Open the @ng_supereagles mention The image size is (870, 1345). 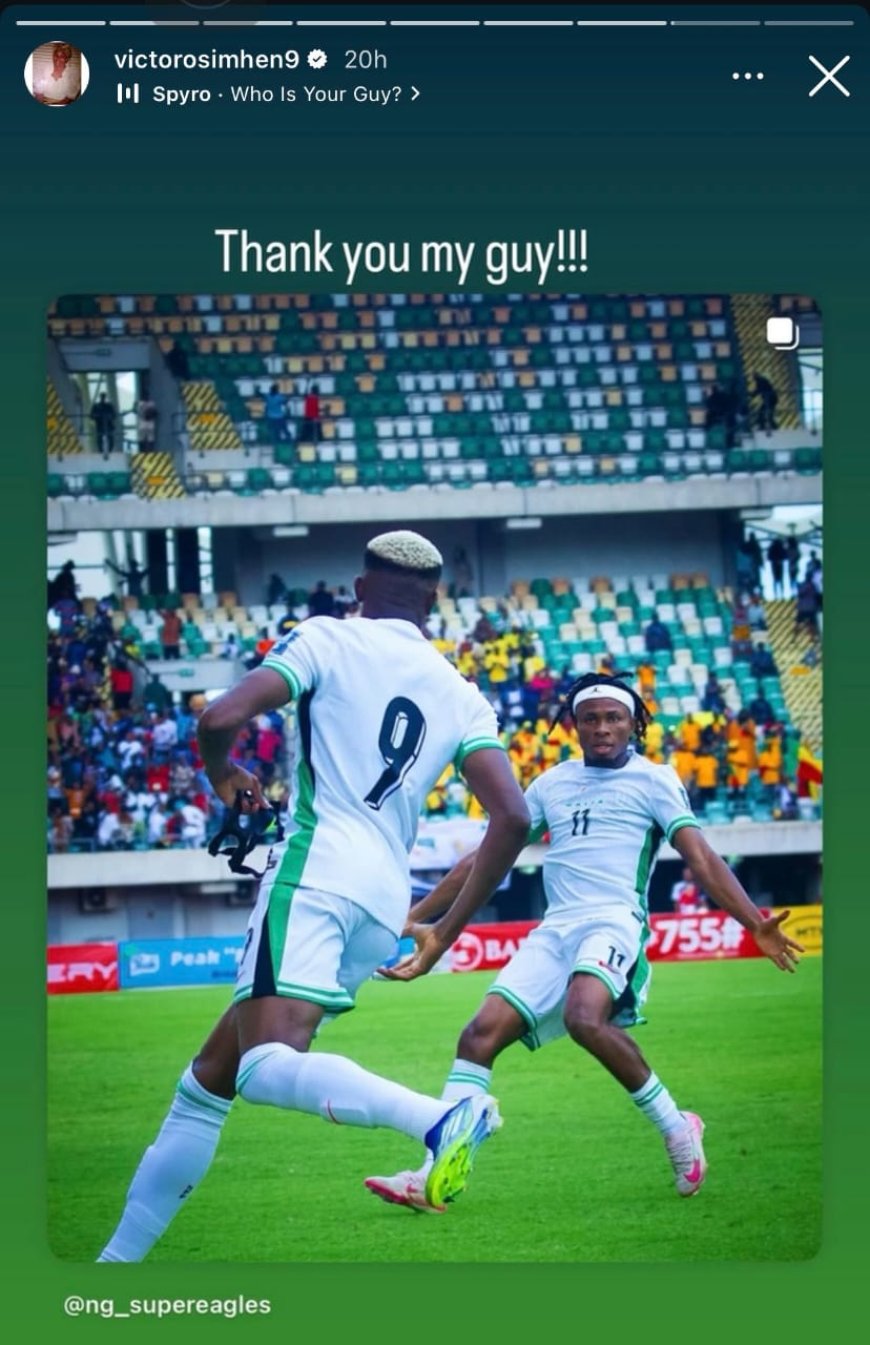pyautogui.click(x=167, y=1305)
